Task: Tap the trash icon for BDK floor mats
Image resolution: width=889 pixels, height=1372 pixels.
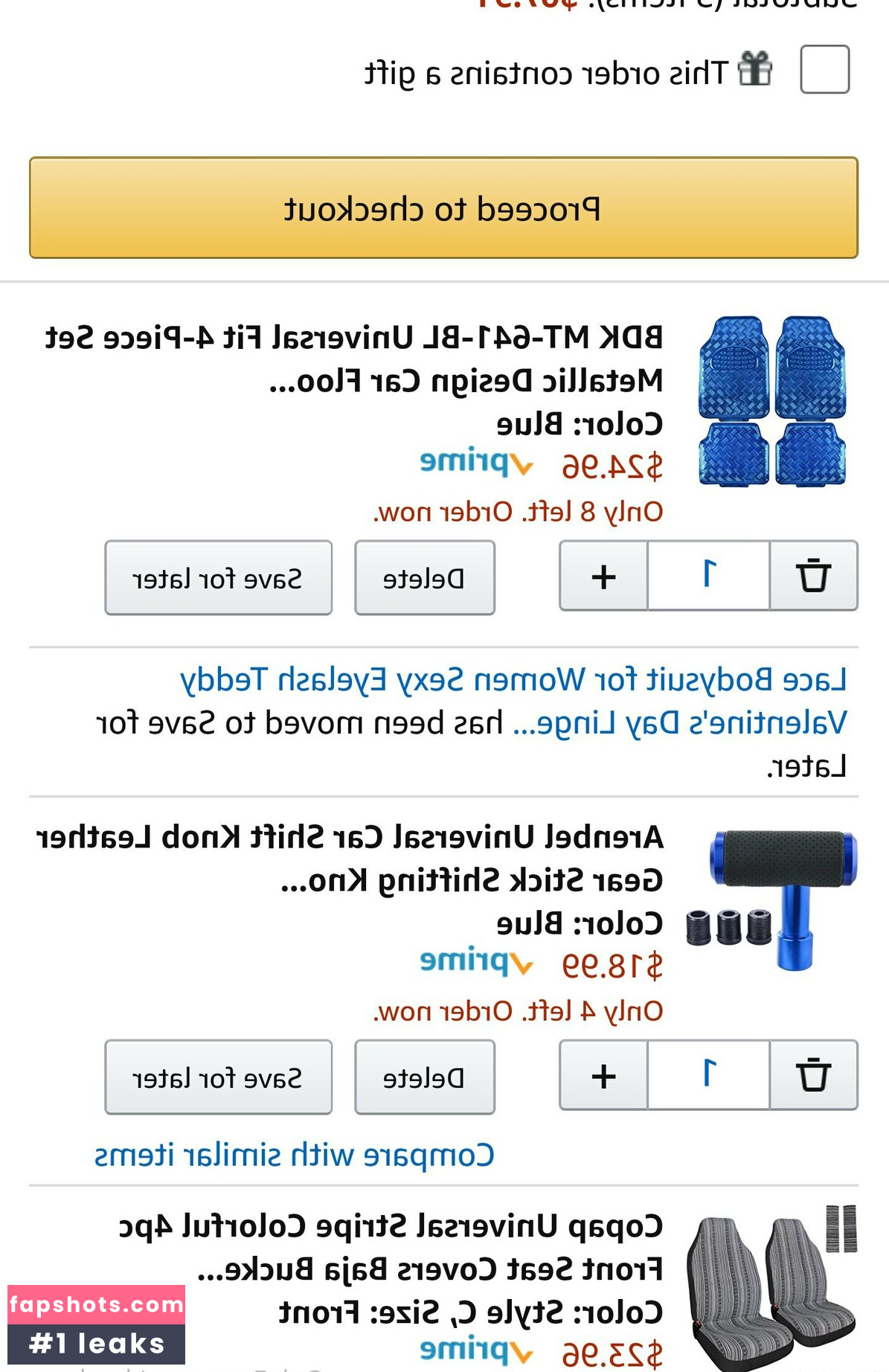Action: (x=813, y=576)
